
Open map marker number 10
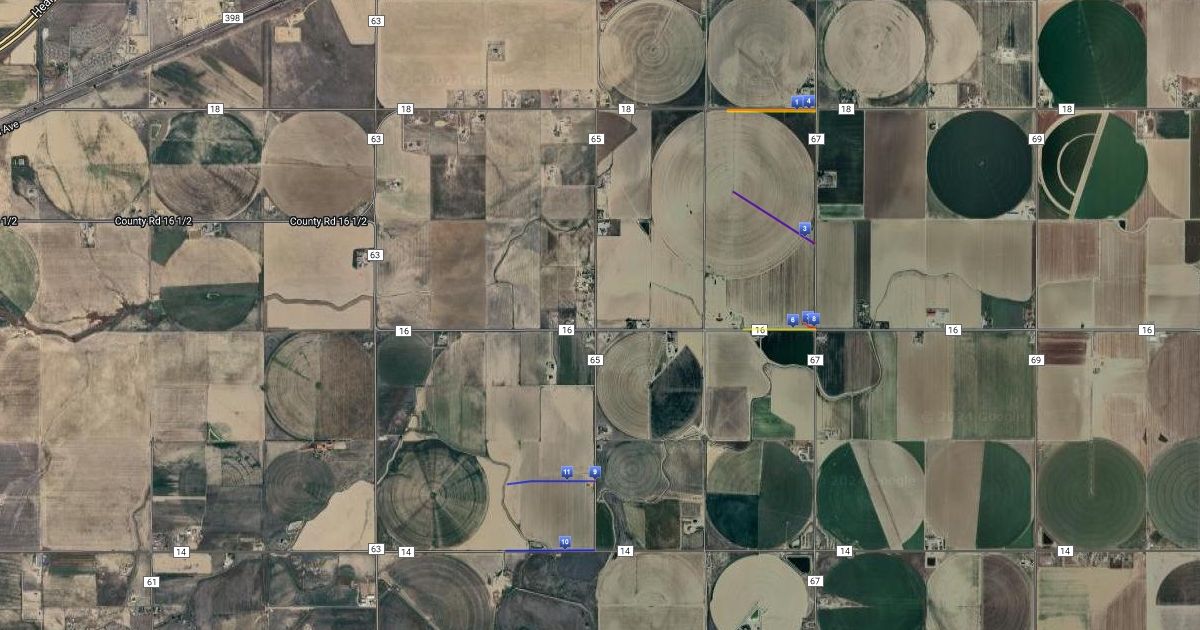pyautogui.click(x=565, y=542)
